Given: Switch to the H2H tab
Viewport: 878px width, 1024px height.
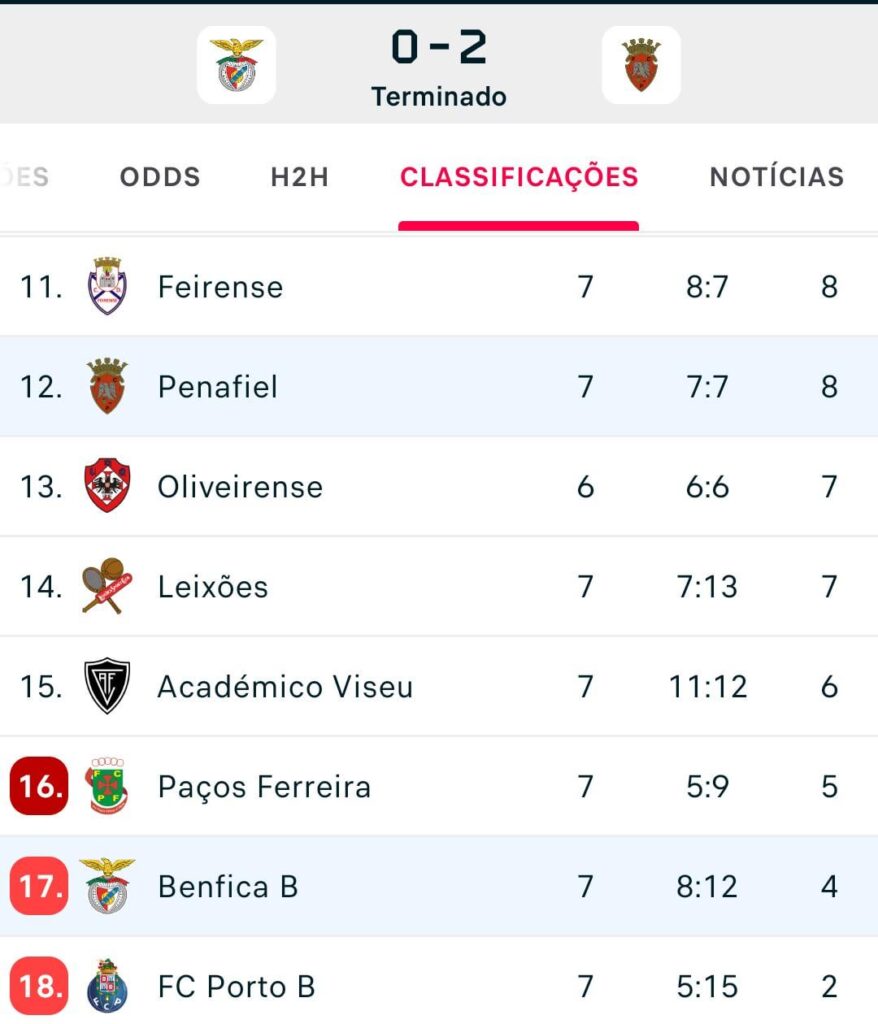Looking at the screenshot, I should tap(297, 177).
